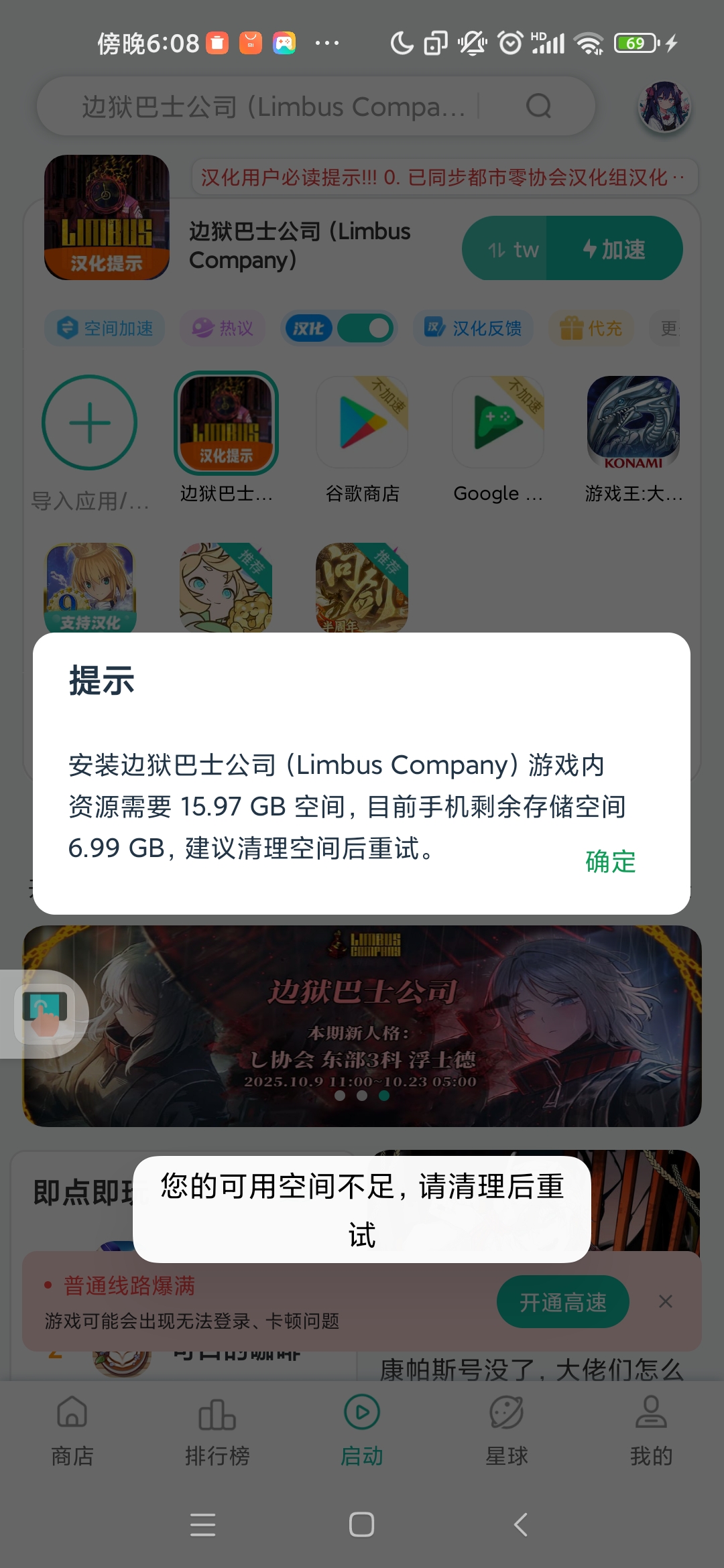The image size is (724, 1568).
Task: Open the tw region selector
Action: coord(513,249)
